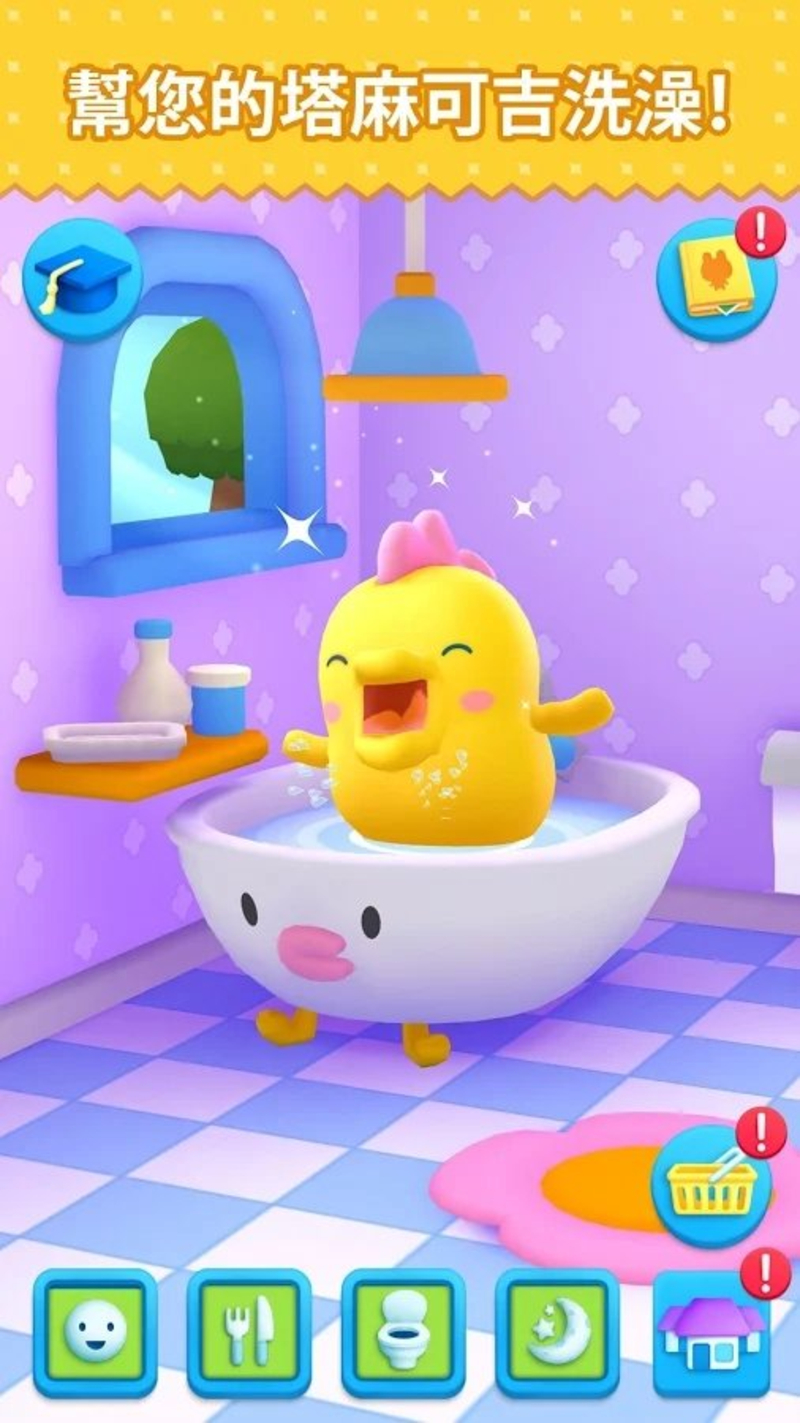Go to the fork and knife feeding room
Screen dimensions: 800x1423
tap(249, 1332)
